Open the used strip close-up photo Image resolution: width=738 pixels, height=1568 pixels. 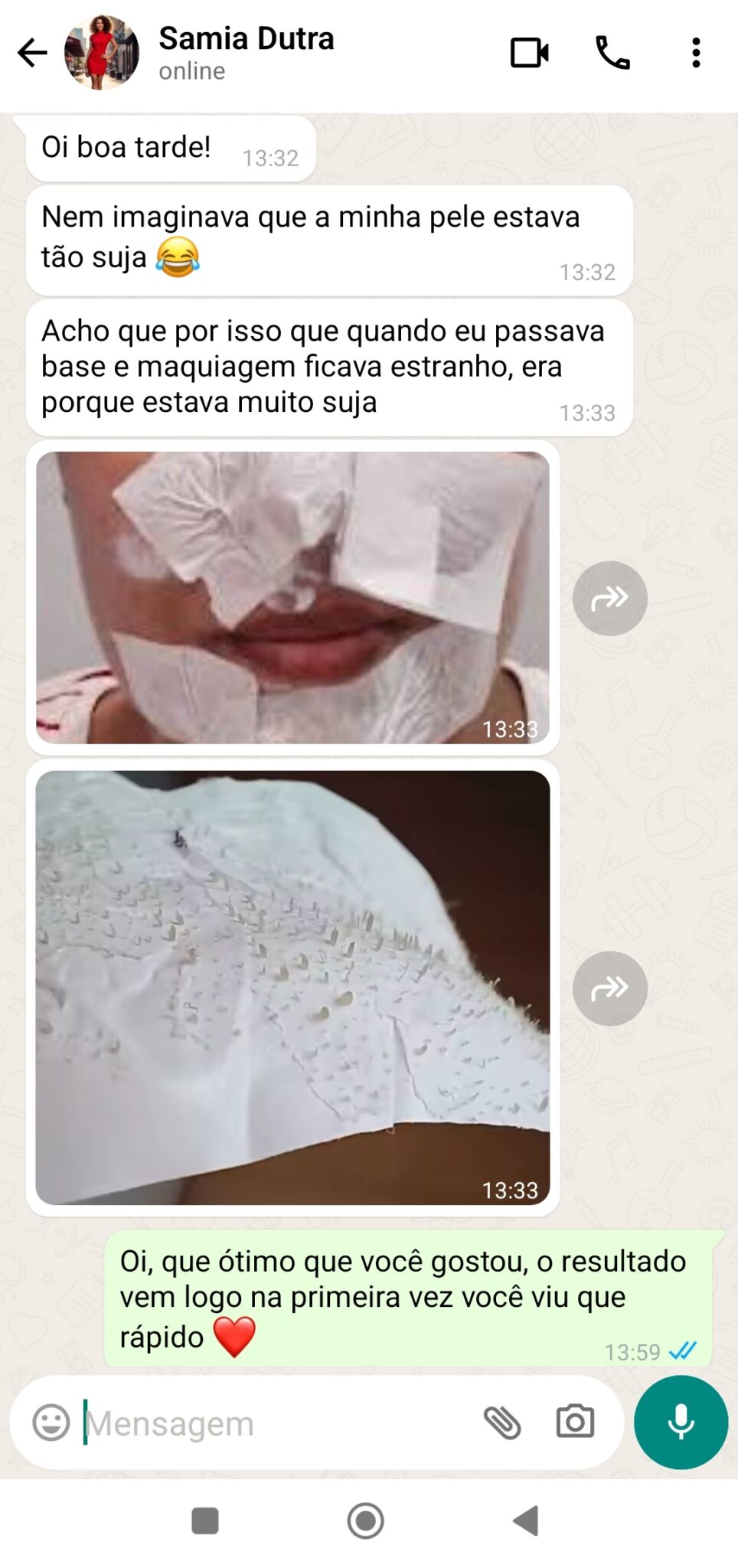[292, 987]
